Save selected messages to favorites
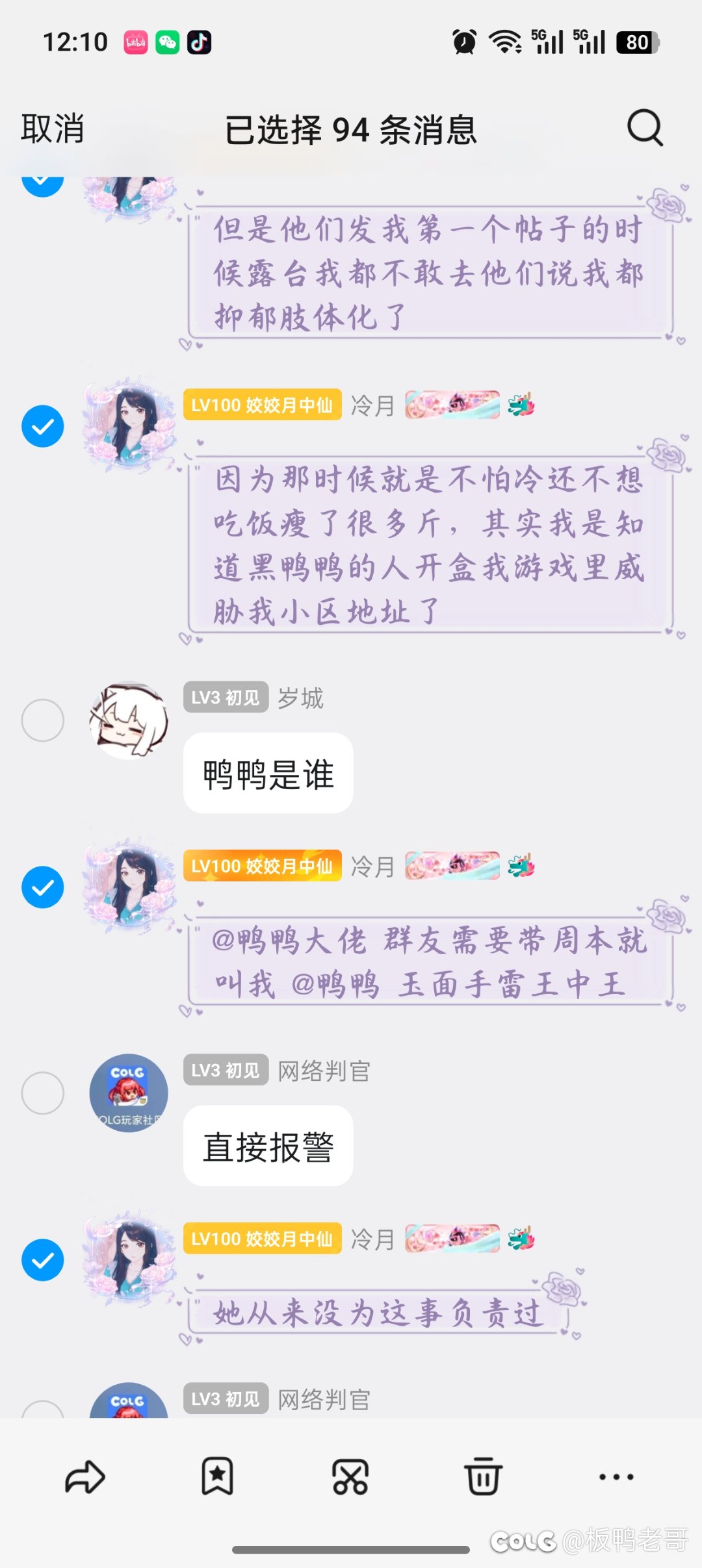This screenshot has height=1568, width=702. click(x=217, y=1476)
